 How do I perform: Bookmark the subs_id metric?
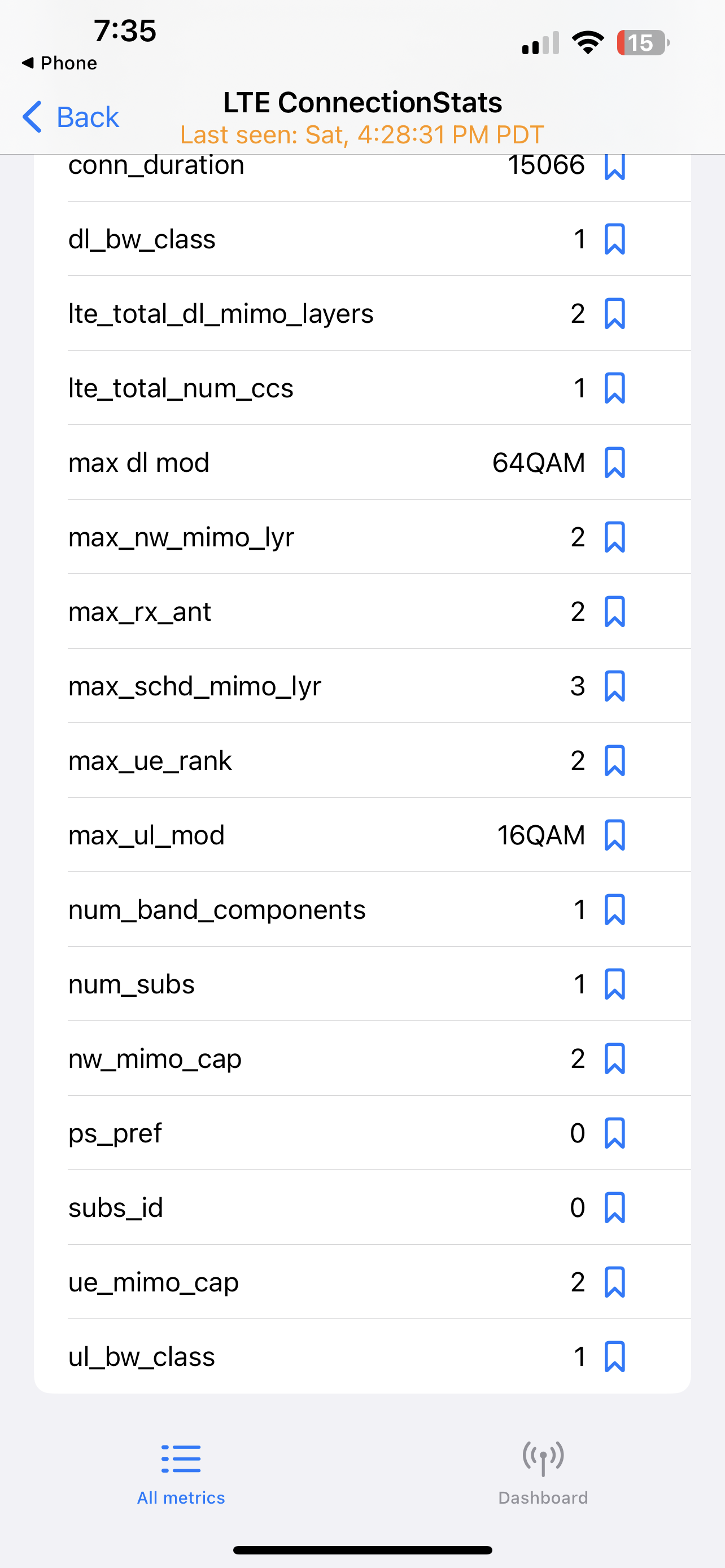tap(614, 1208)
